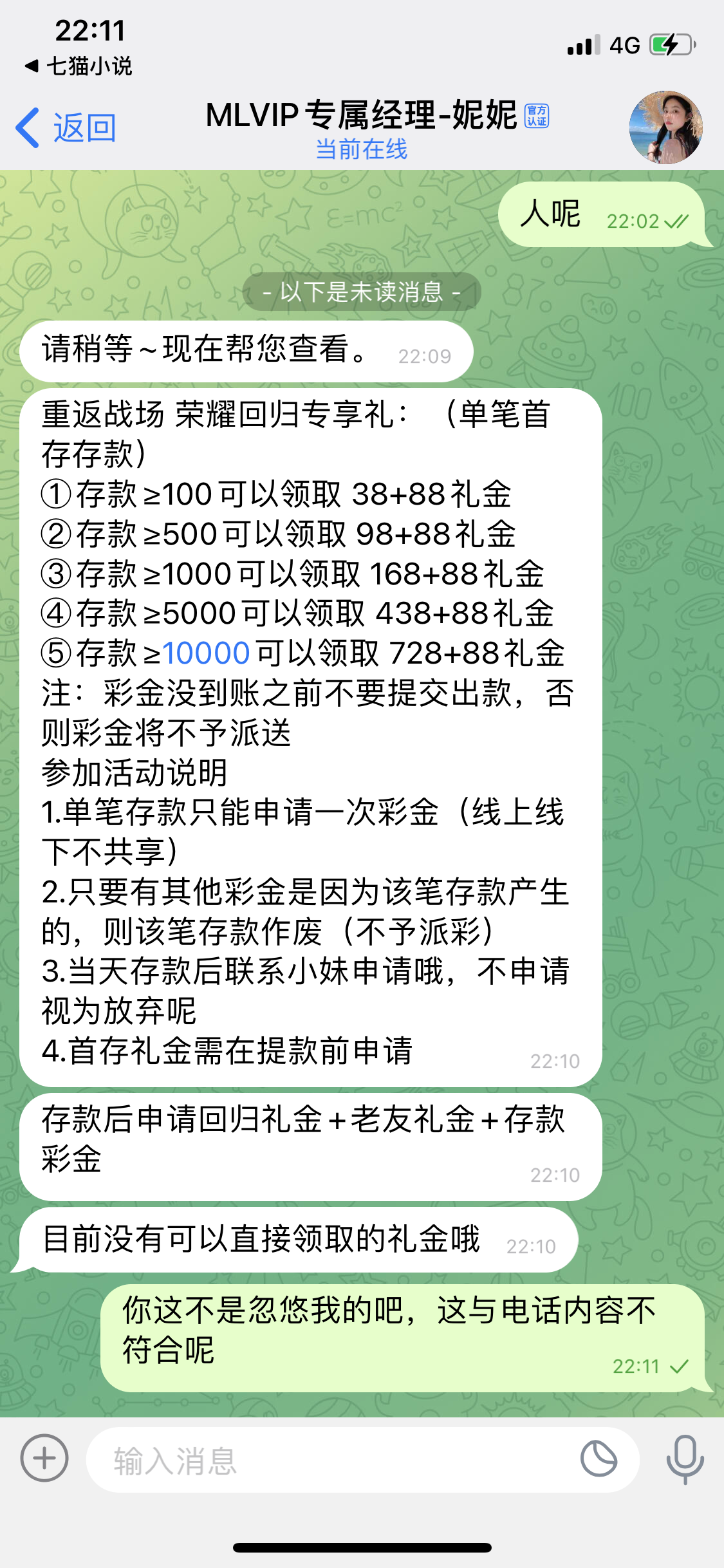The height and width of the screenshot is (1568, 724).
Task: Tap the 返回 back button
Action: pos(67,127)
